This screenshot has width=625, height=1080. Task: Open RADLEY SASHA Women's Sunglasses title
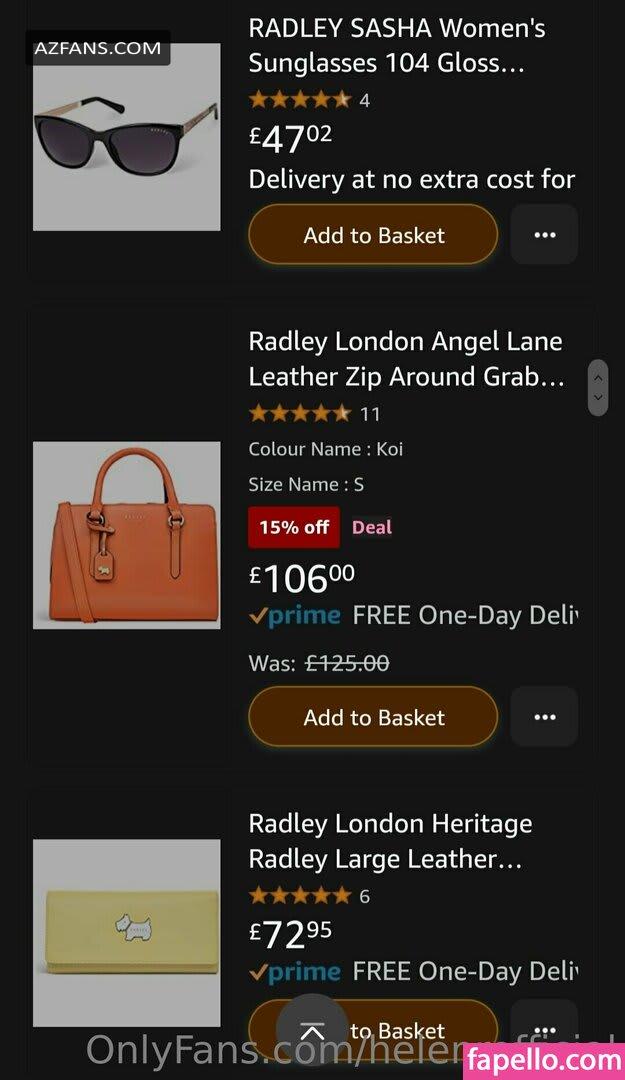coord(397,45)
